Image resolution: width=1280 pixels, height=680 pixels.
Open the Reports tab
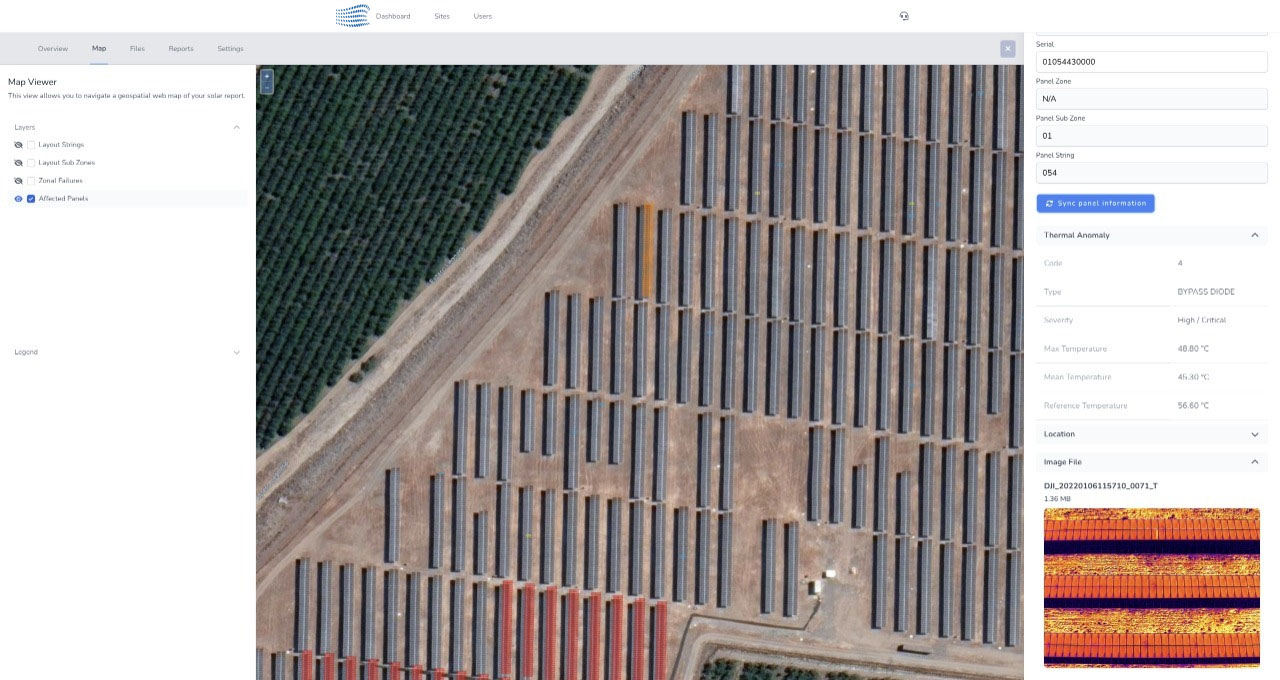point(181,48)
